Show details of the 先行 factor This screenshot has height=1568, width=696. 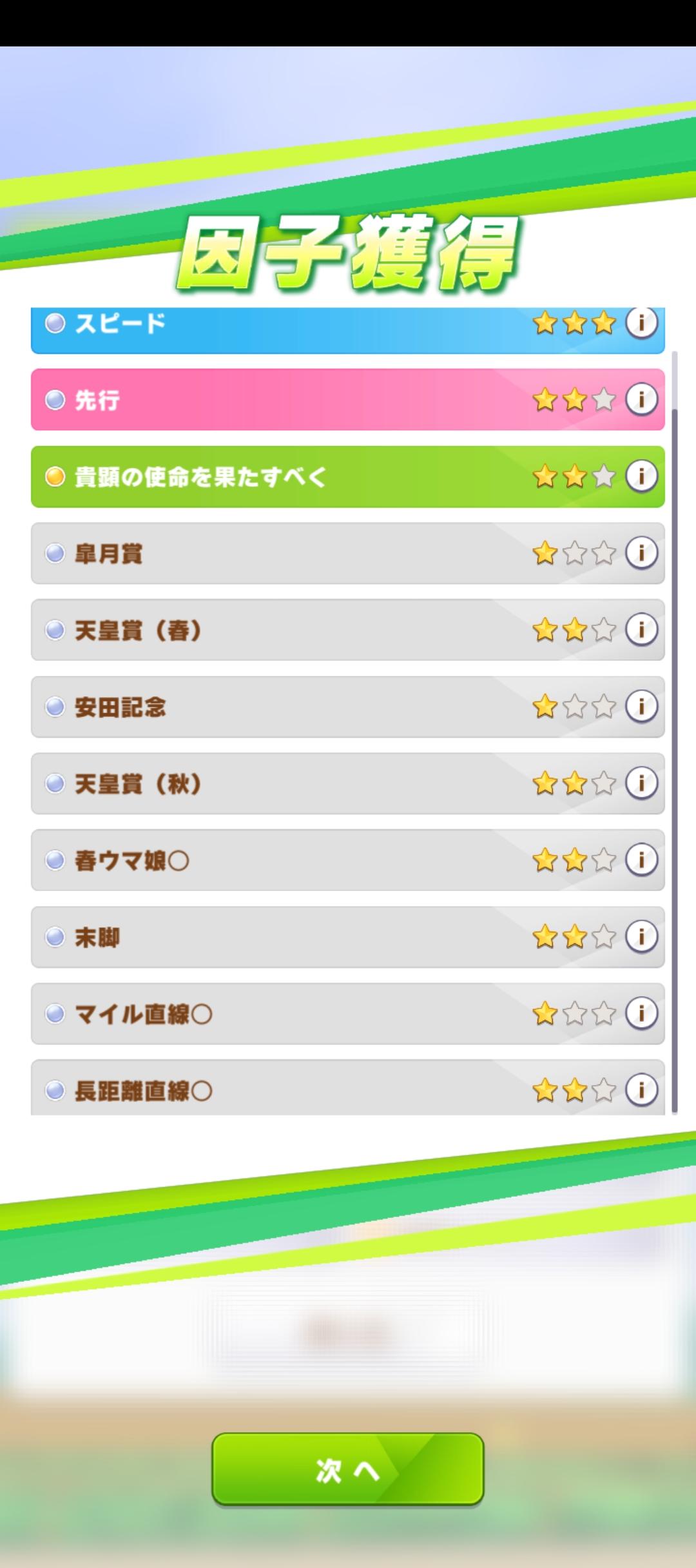[641, 399]
